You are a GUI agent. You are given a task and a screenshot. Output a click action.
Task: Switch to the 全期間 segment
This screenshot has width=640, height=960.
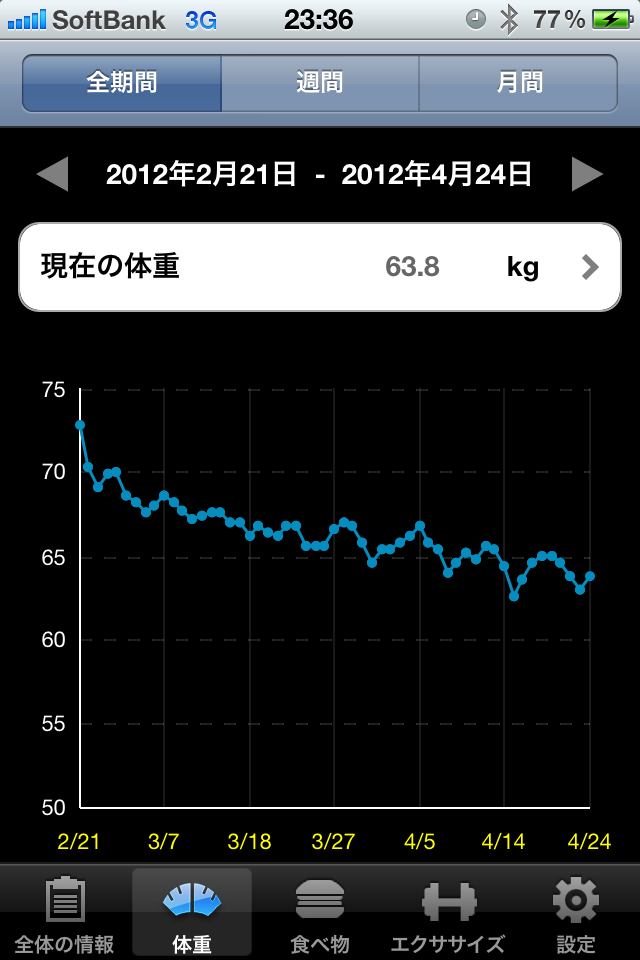pos(122,83)
